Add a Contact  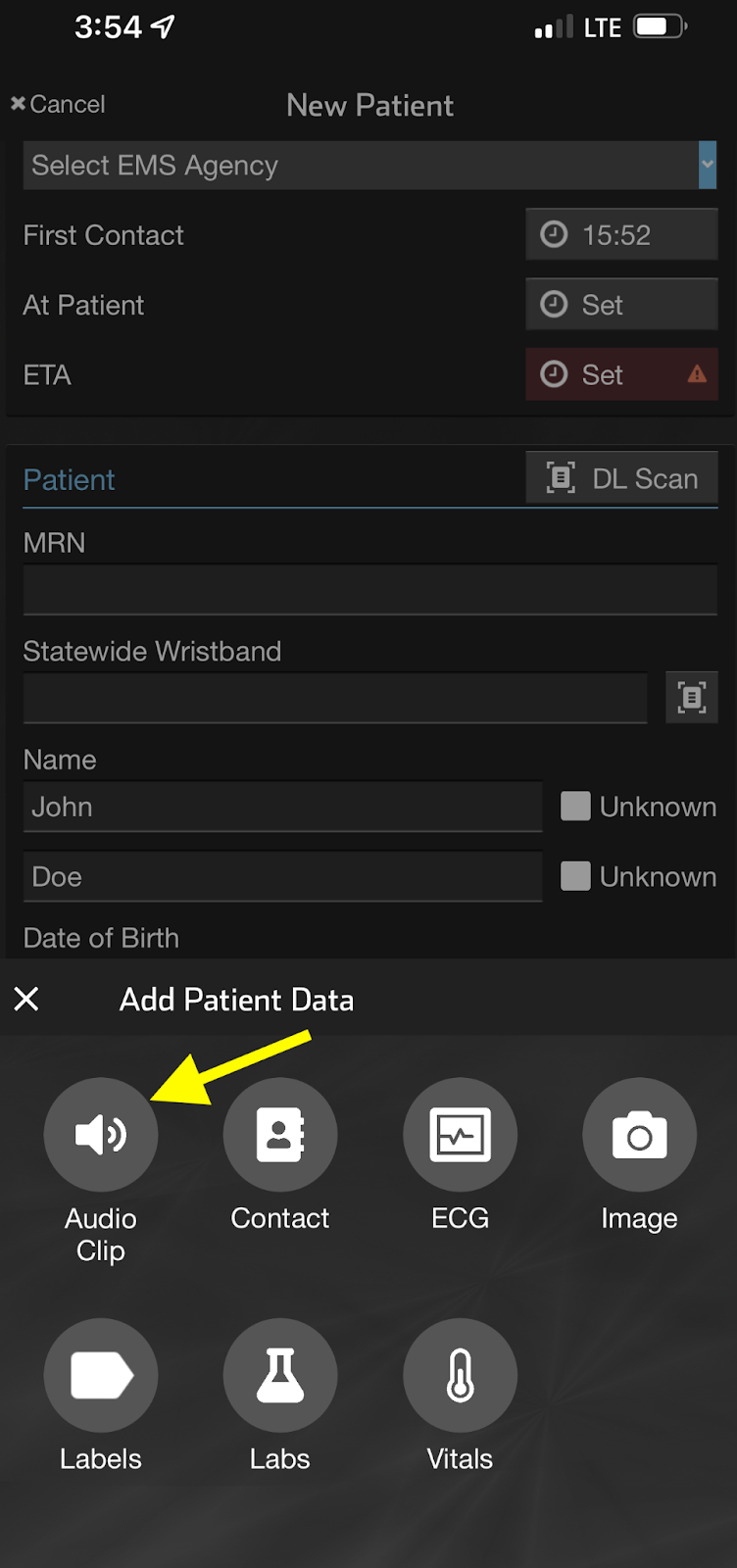point(280,1135)
